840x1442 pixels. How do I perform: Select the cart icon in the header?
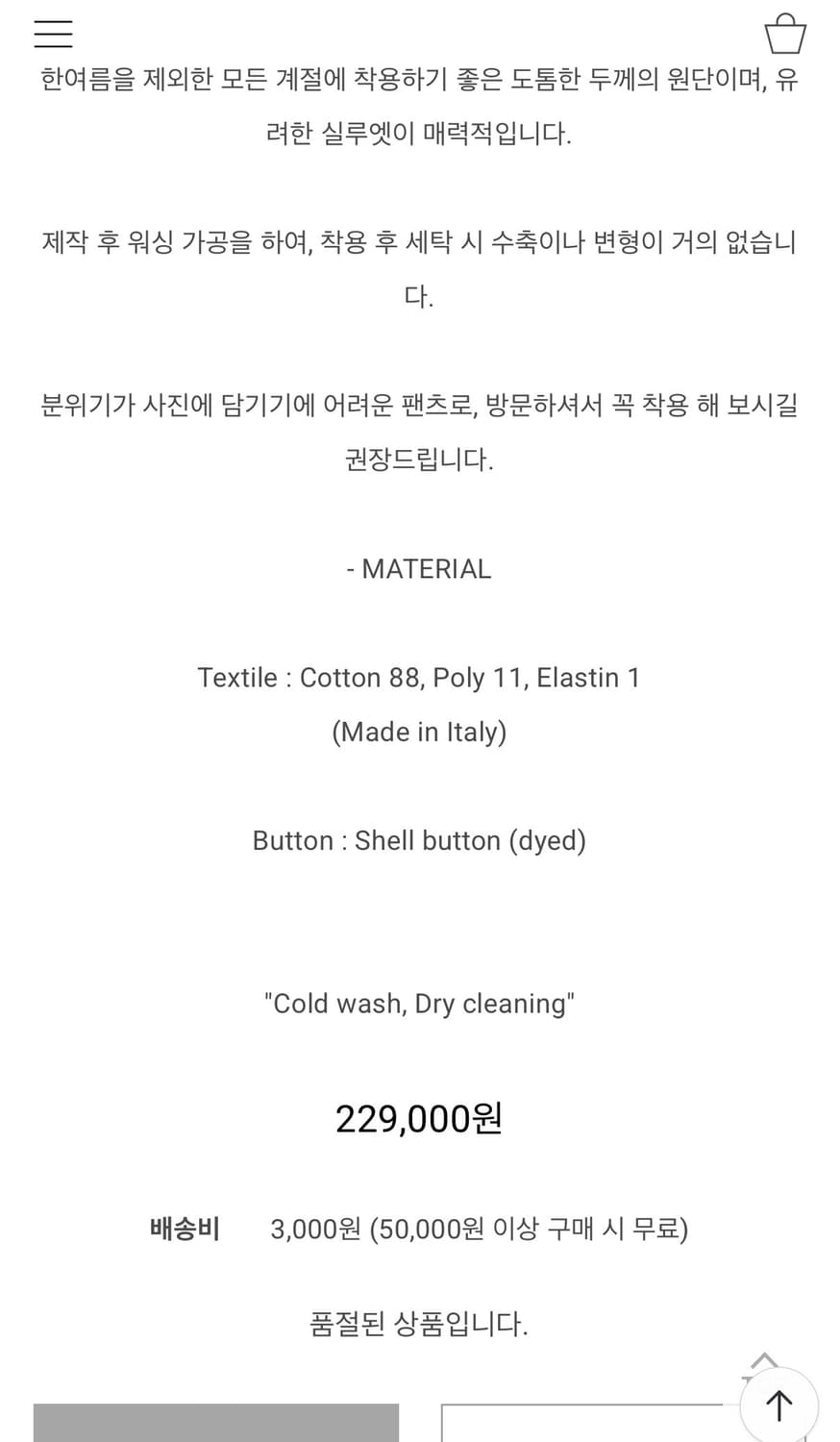(786, 32)
